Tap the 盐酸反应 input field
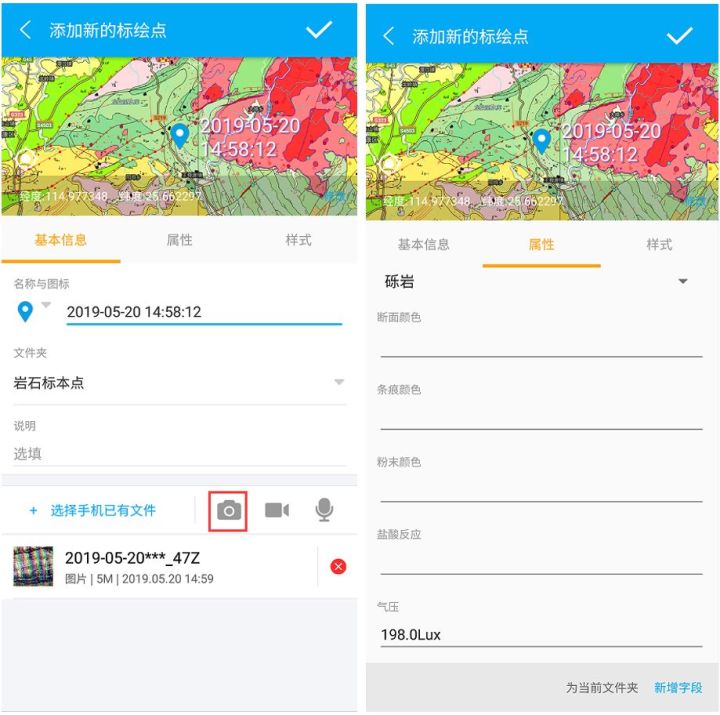 540,561
